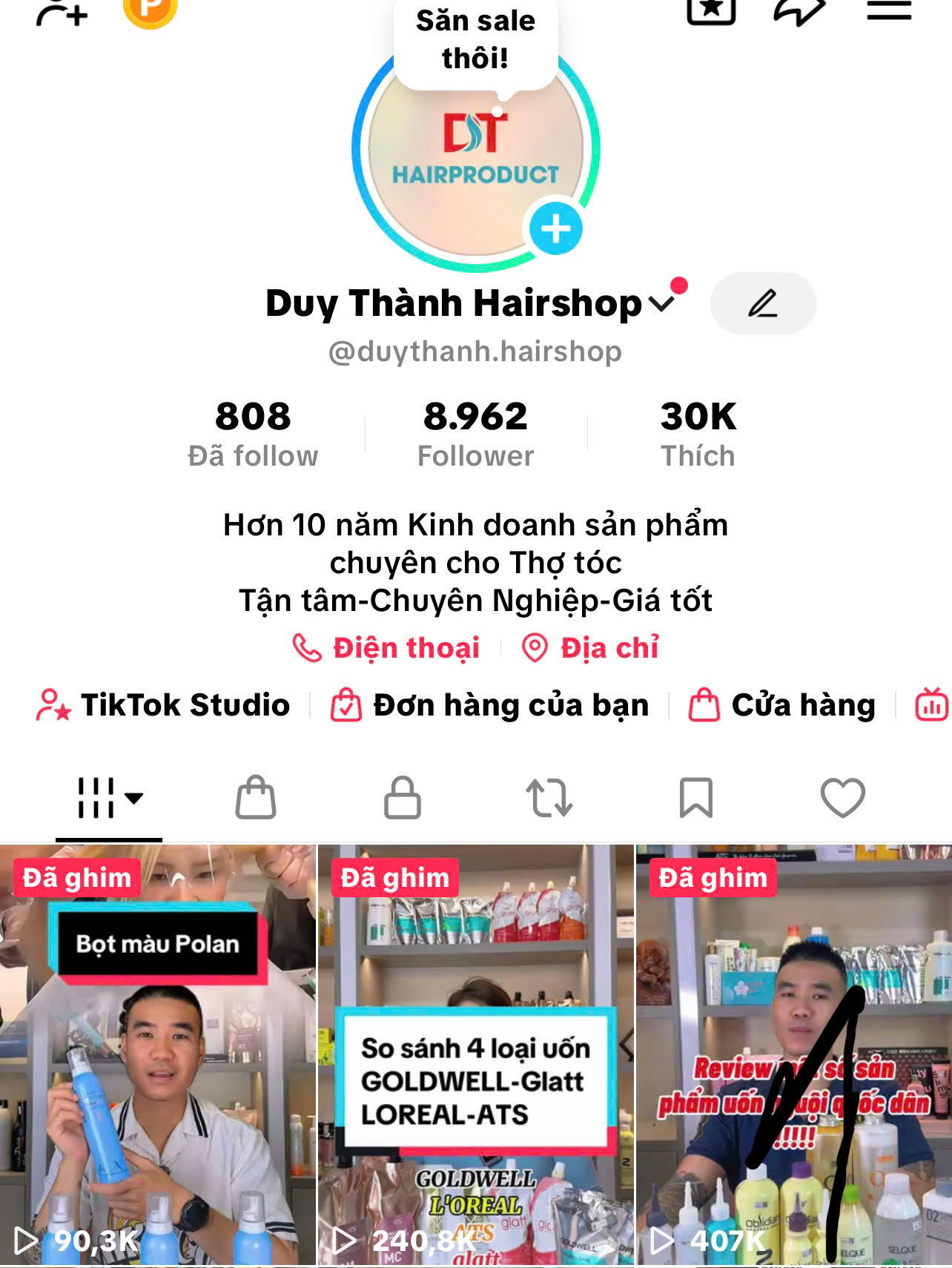Share this profile
952x1268 pixels.
799,11
